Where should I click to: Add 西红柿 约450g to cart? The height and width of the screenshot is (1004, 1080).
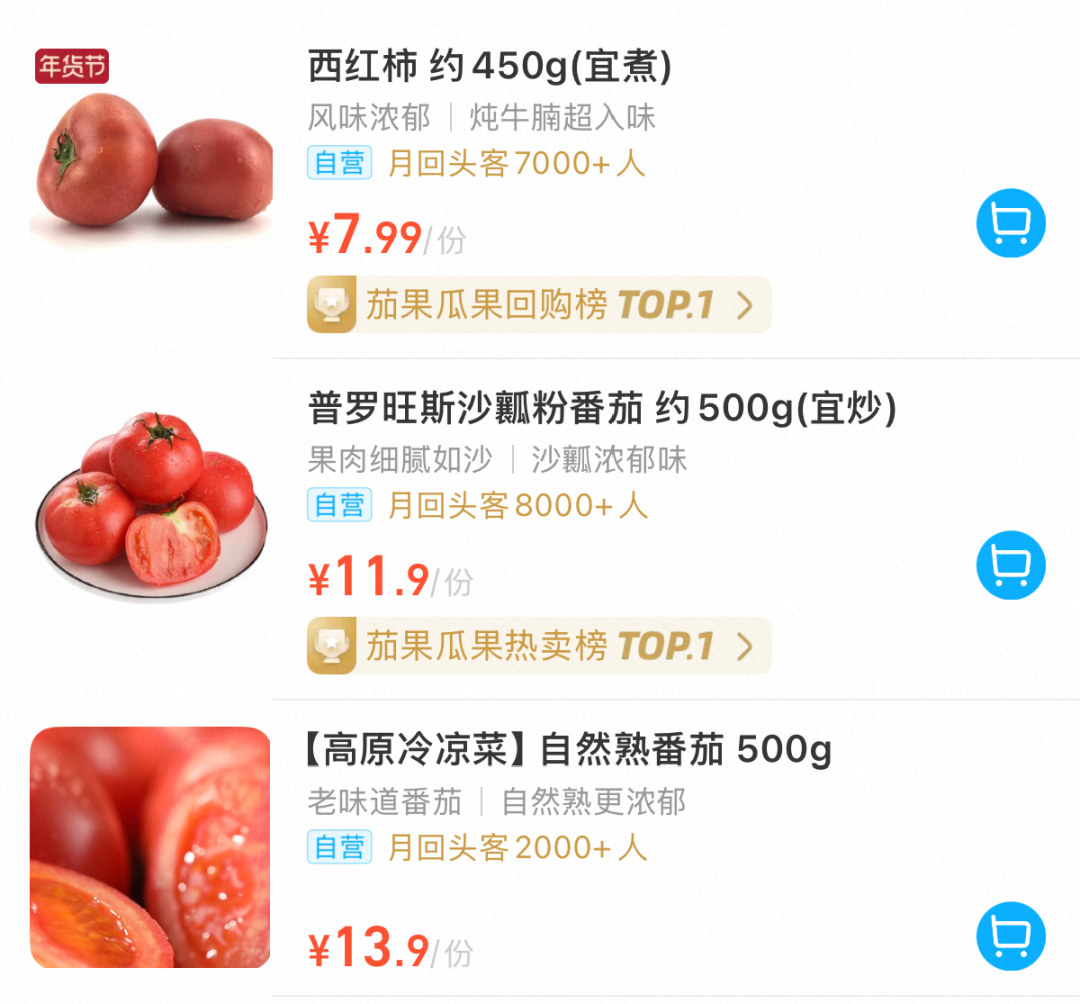point(1010,223)
